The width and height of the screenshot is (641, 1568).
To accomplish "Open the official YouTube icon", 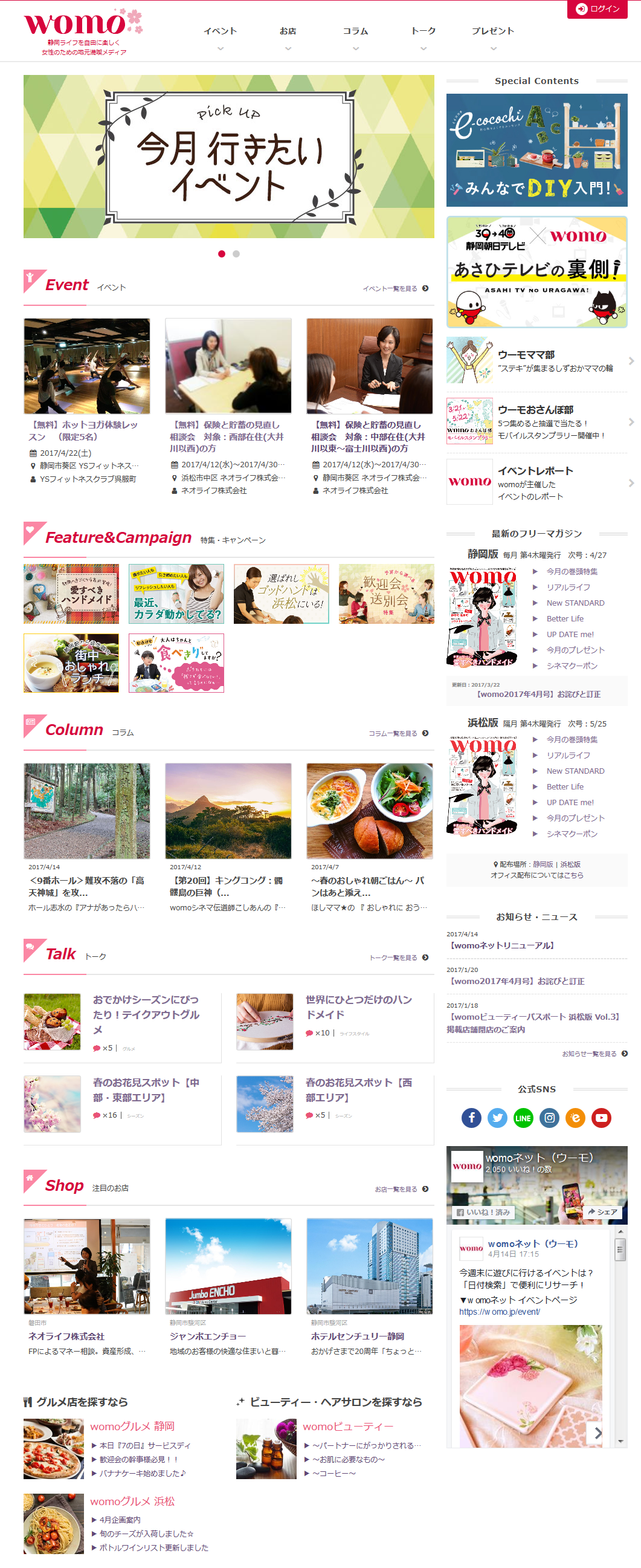I will 602,1118.
